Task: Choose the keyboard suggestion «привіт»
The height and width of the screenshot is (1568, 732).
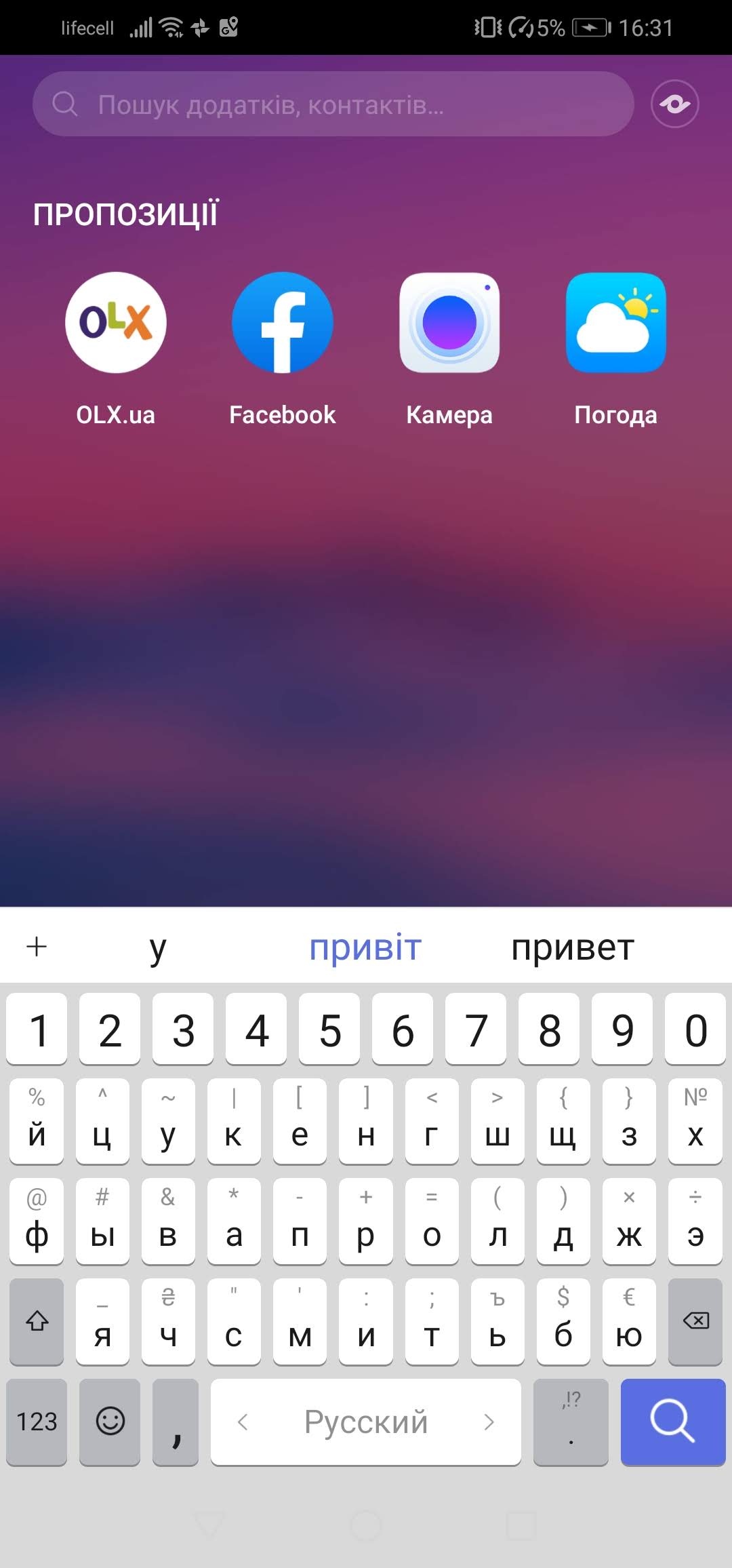Action: (x=365, y=947)
